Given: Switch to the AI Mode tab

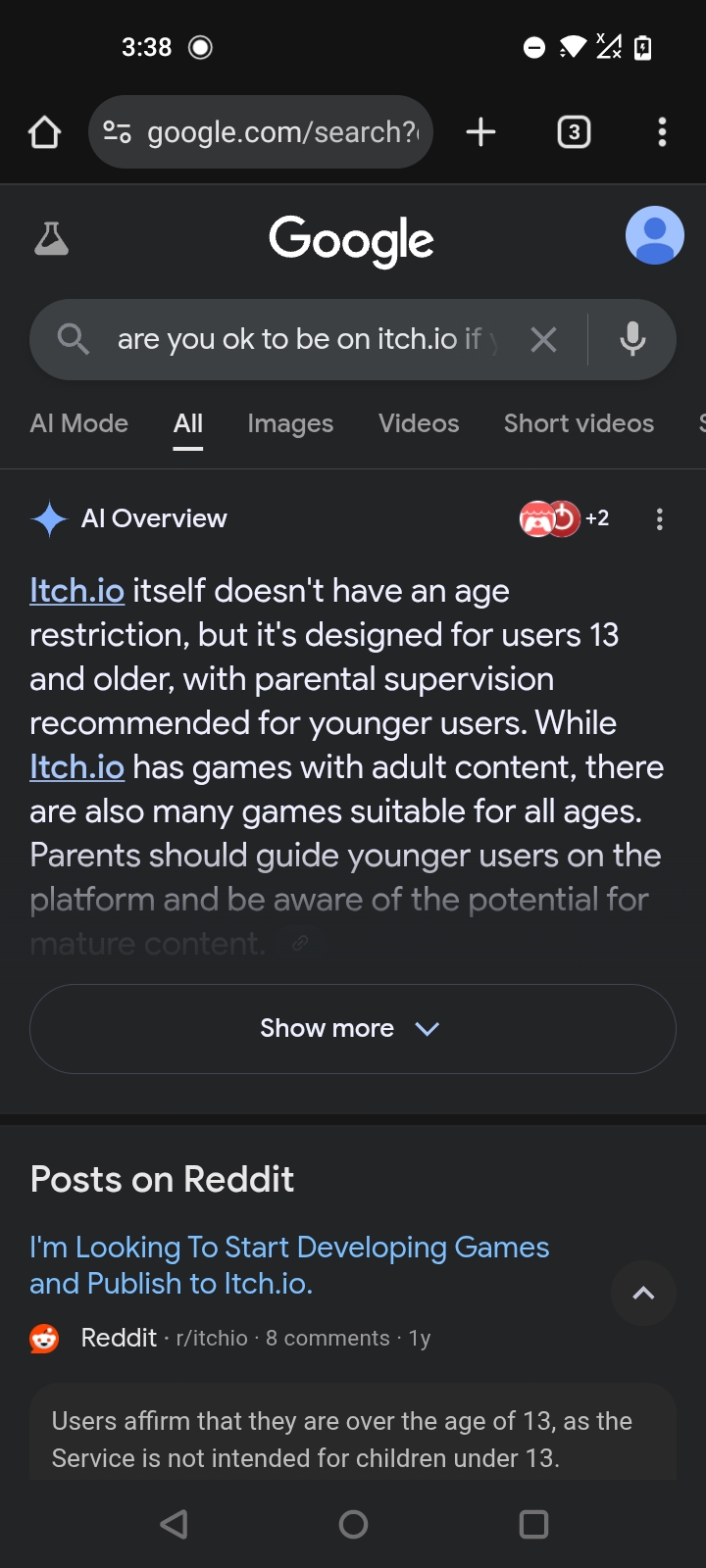Looking at the screenshot, I should 79,423.
